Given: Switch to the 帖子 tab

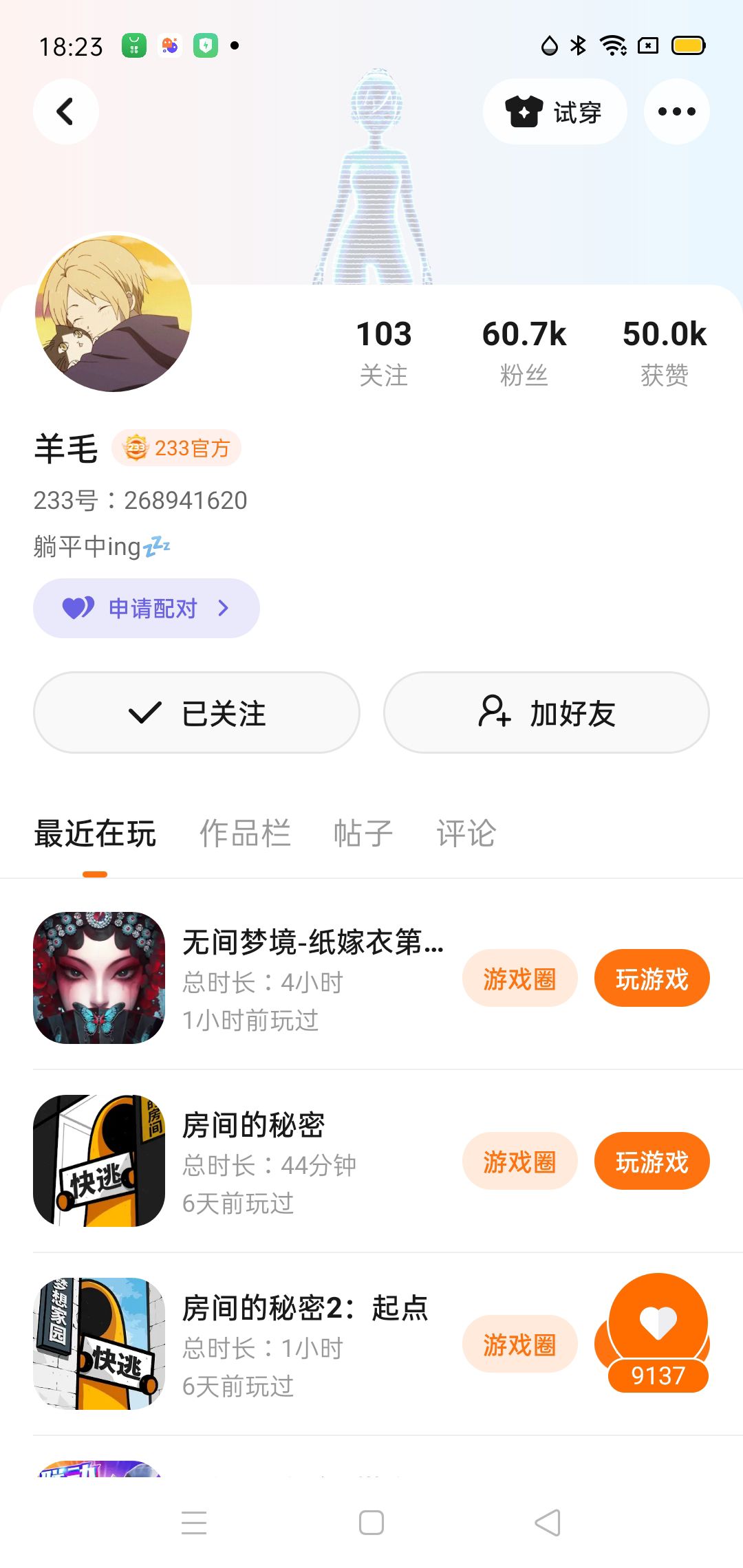Looking at the screenshot, I should (363, 834).
